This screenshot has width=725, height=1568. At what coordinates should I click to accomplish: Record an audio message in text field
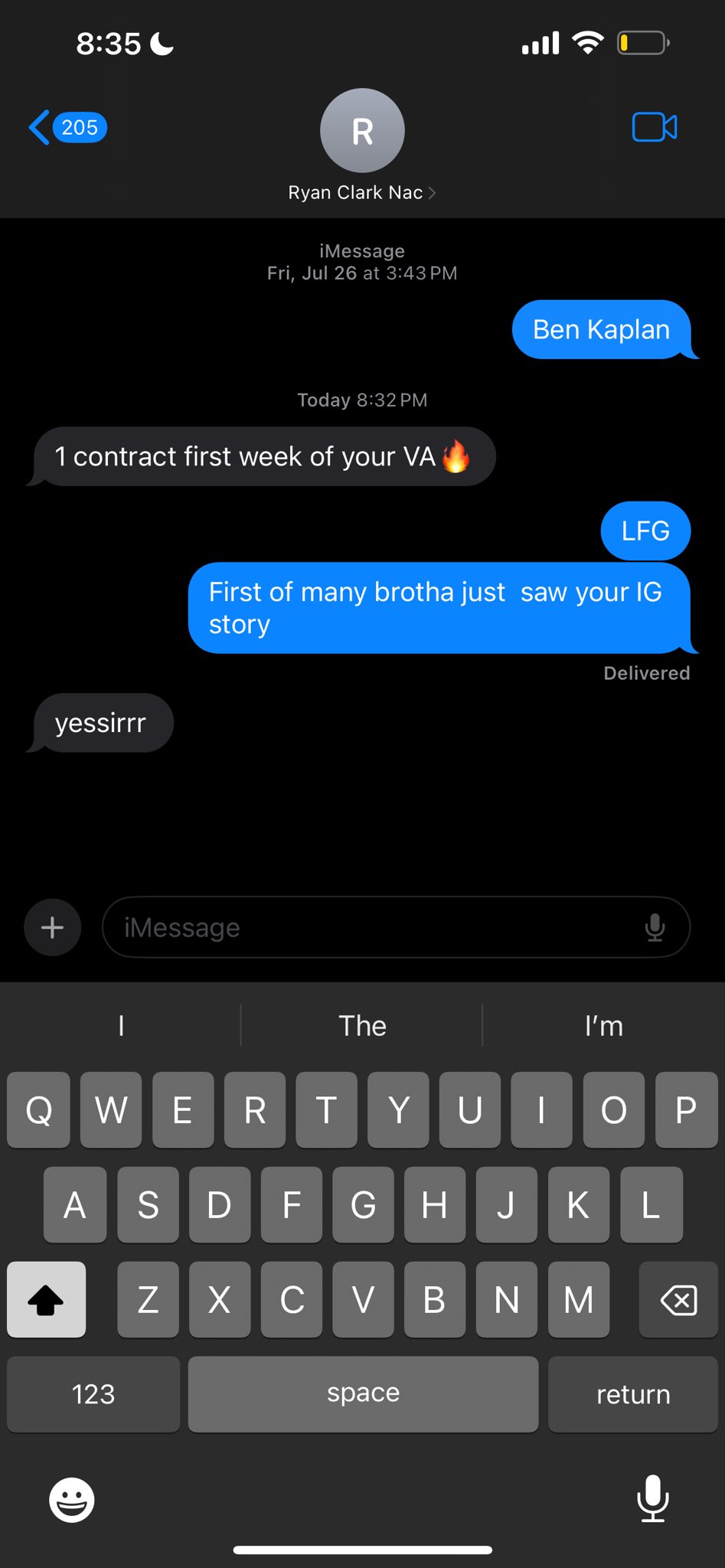(655, 927)
